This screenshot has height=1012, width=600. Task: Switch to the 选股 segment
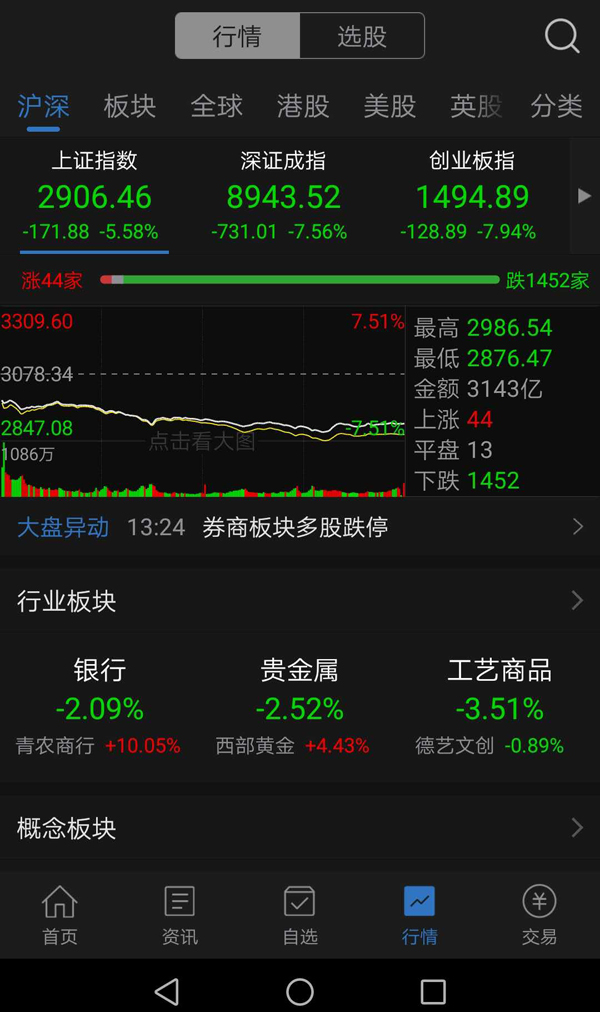(x=362, y=37)
